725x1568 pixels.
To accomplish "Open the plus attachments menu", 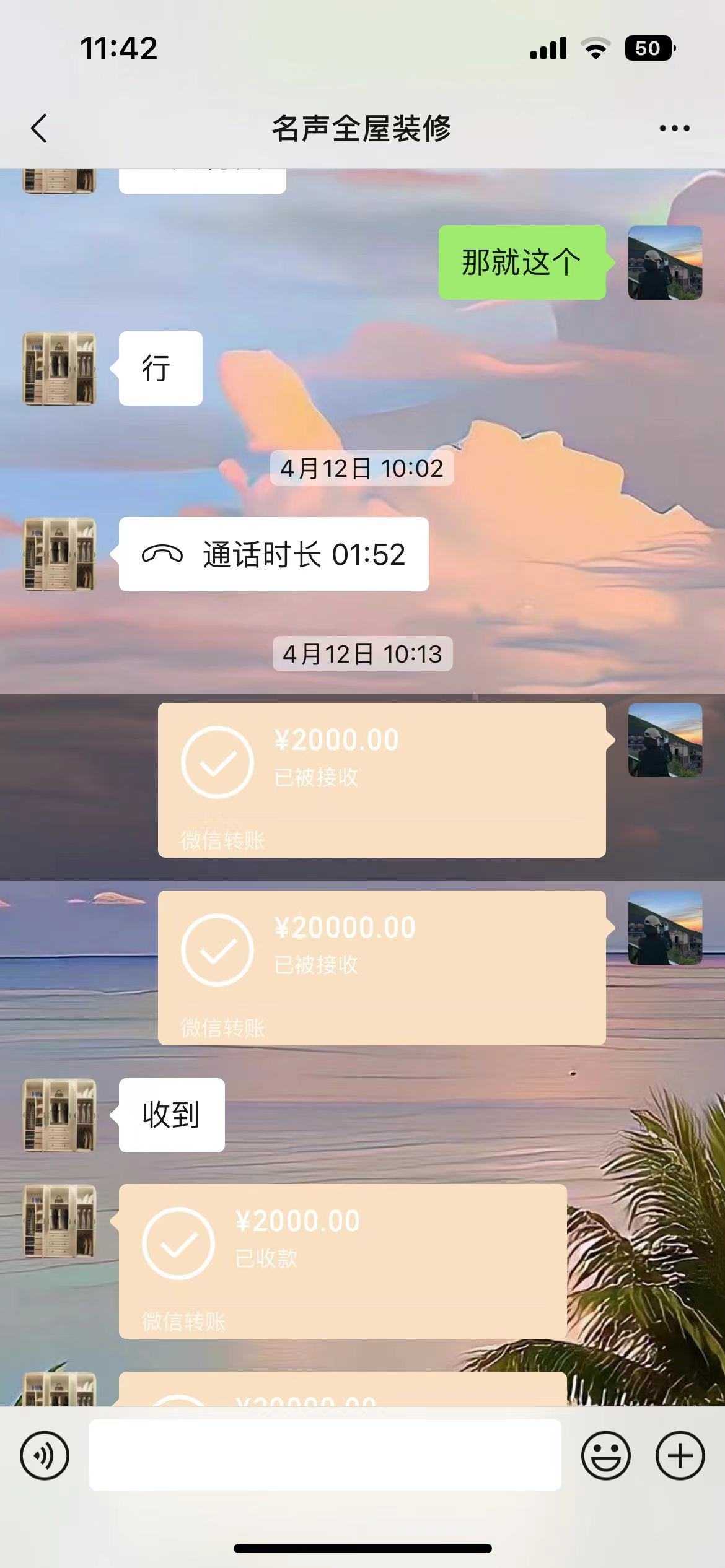I will [680, 1455].
